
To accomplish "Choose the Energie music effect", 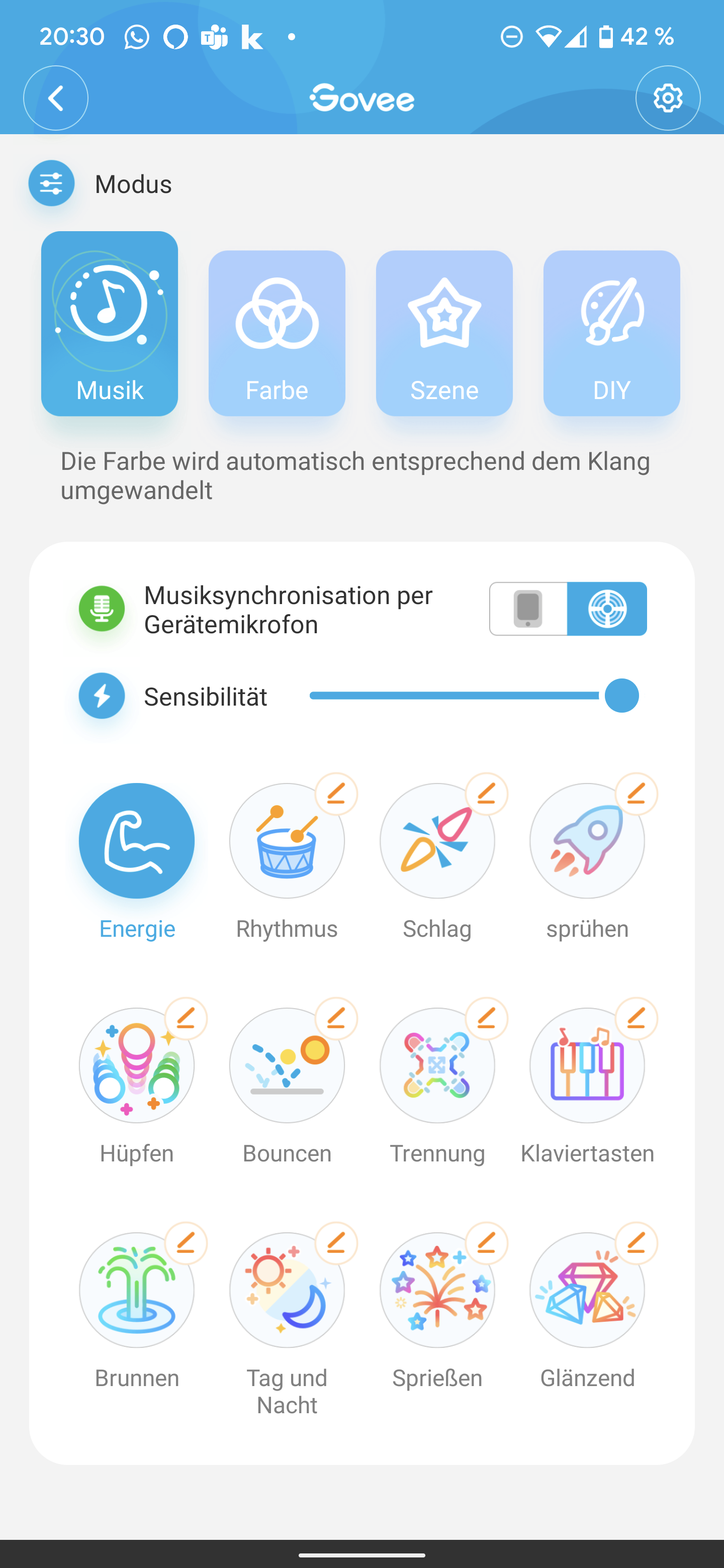I will coord(137,841).
